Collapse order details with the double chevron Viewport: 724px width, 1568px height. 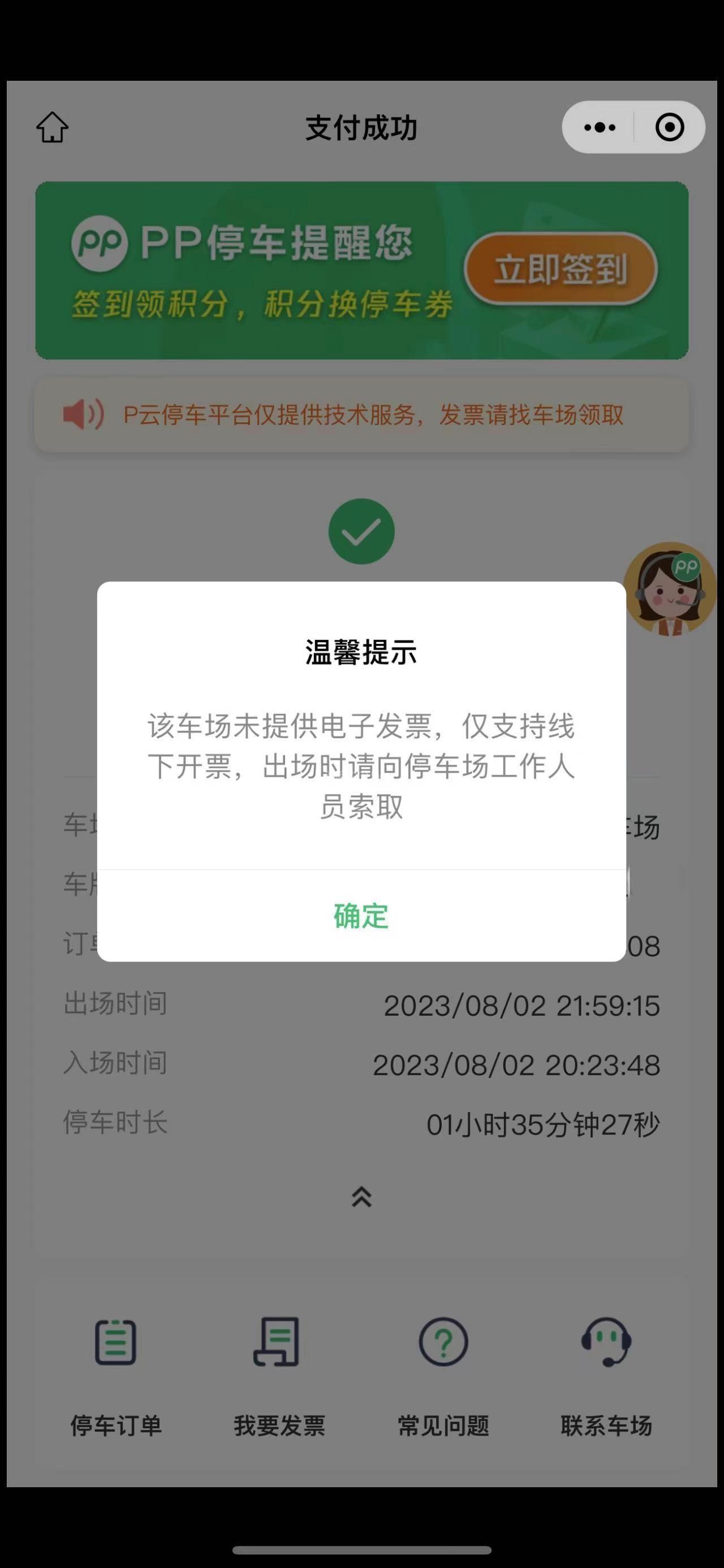[x=361, y=1196]
